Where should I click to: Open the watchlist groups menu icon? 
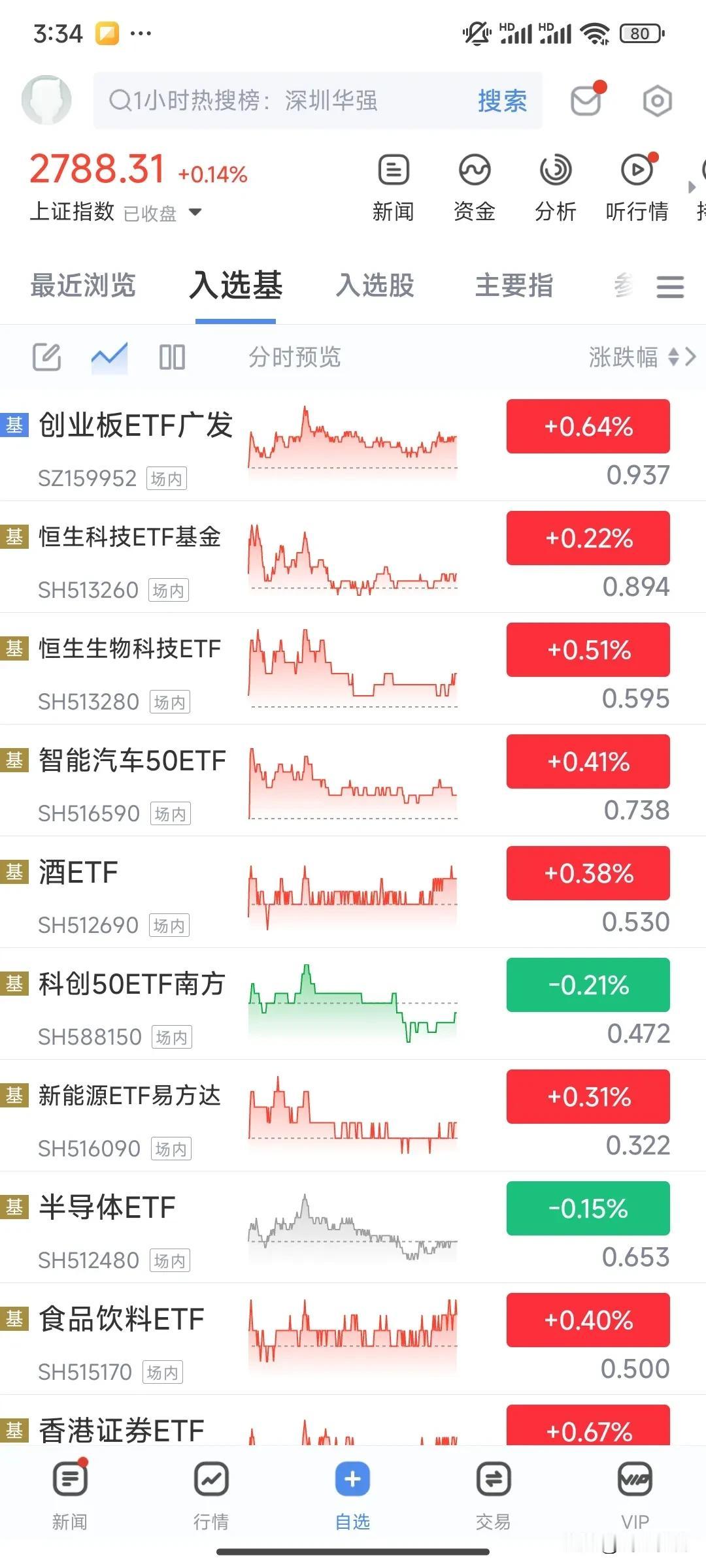(670, 286)
